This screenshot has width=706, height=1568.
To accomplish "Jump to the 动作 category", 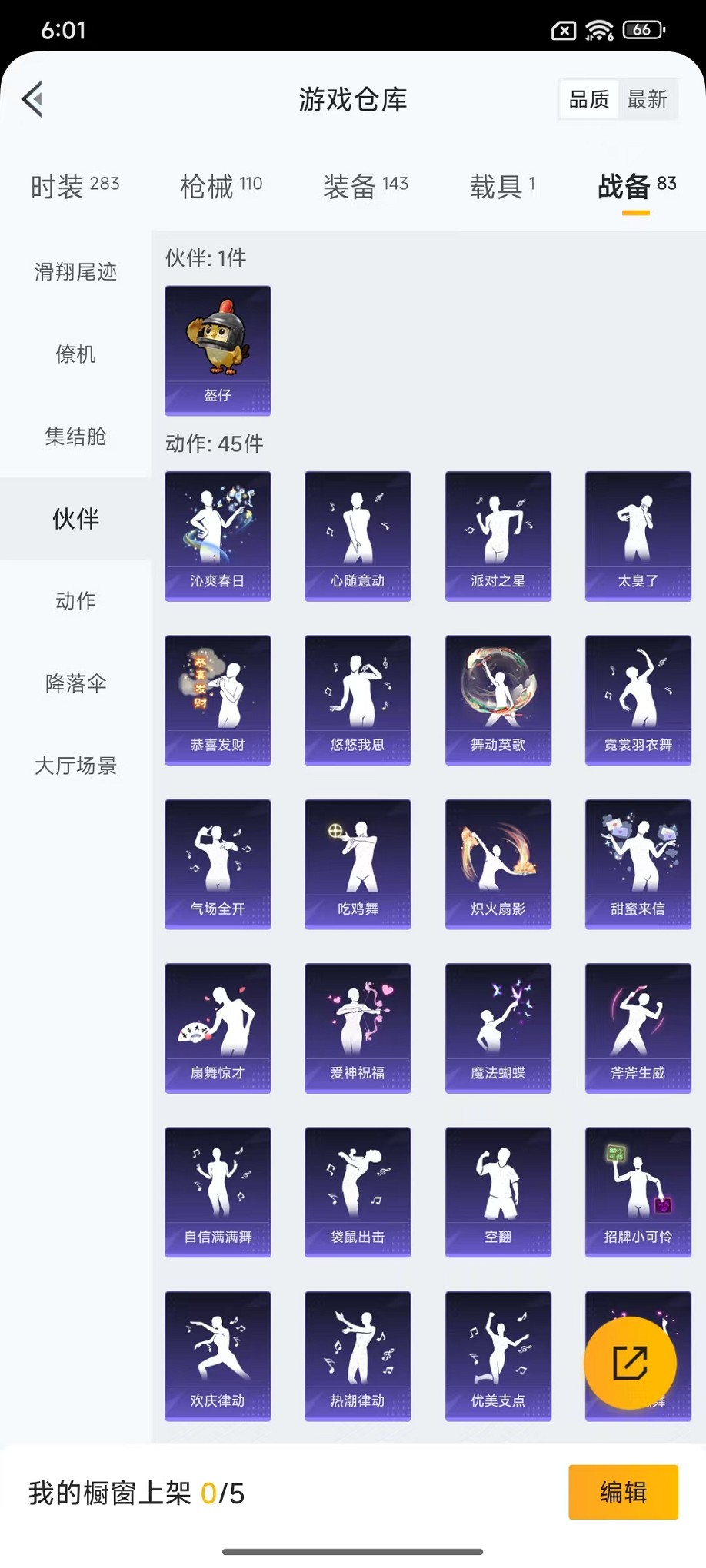I will click(x=75, y=601).
